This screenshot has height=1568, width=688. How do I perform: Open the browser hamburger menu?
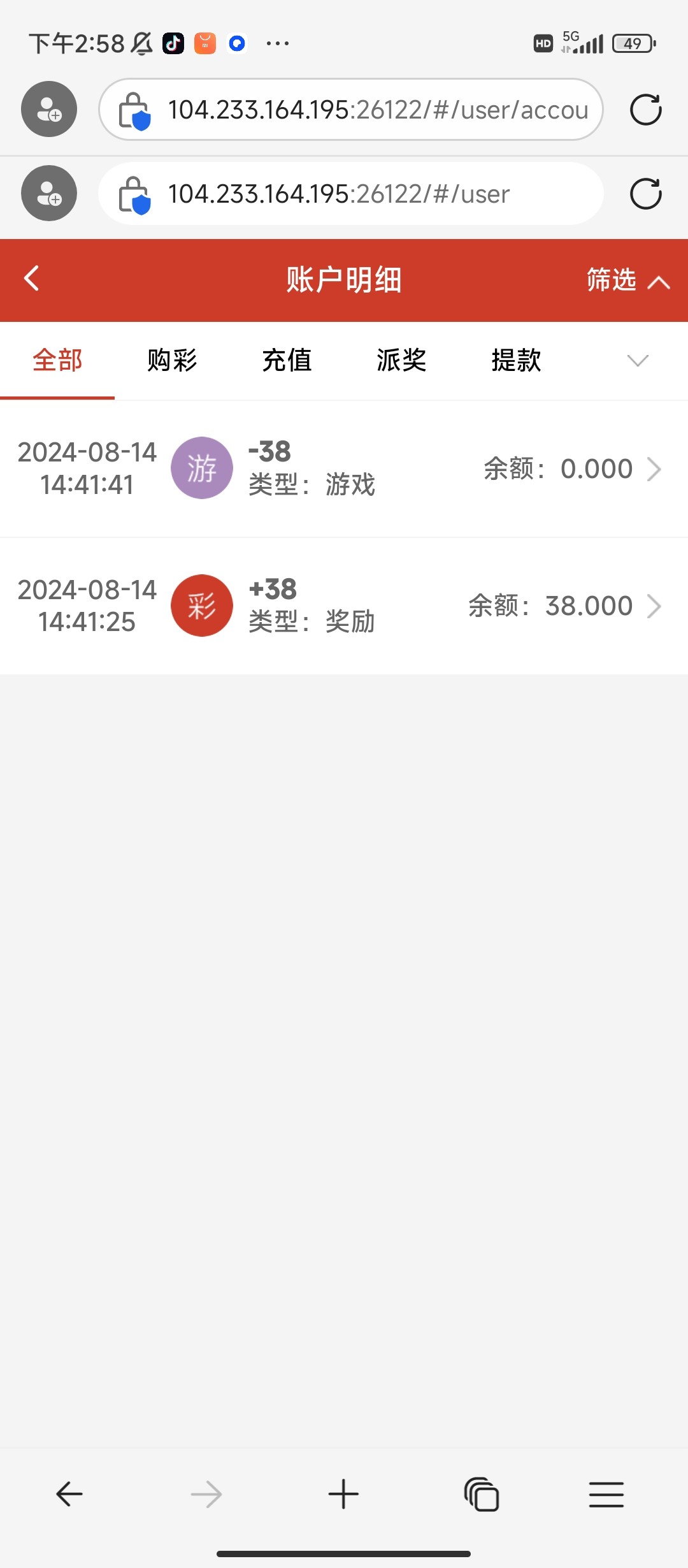[606, 1493]
